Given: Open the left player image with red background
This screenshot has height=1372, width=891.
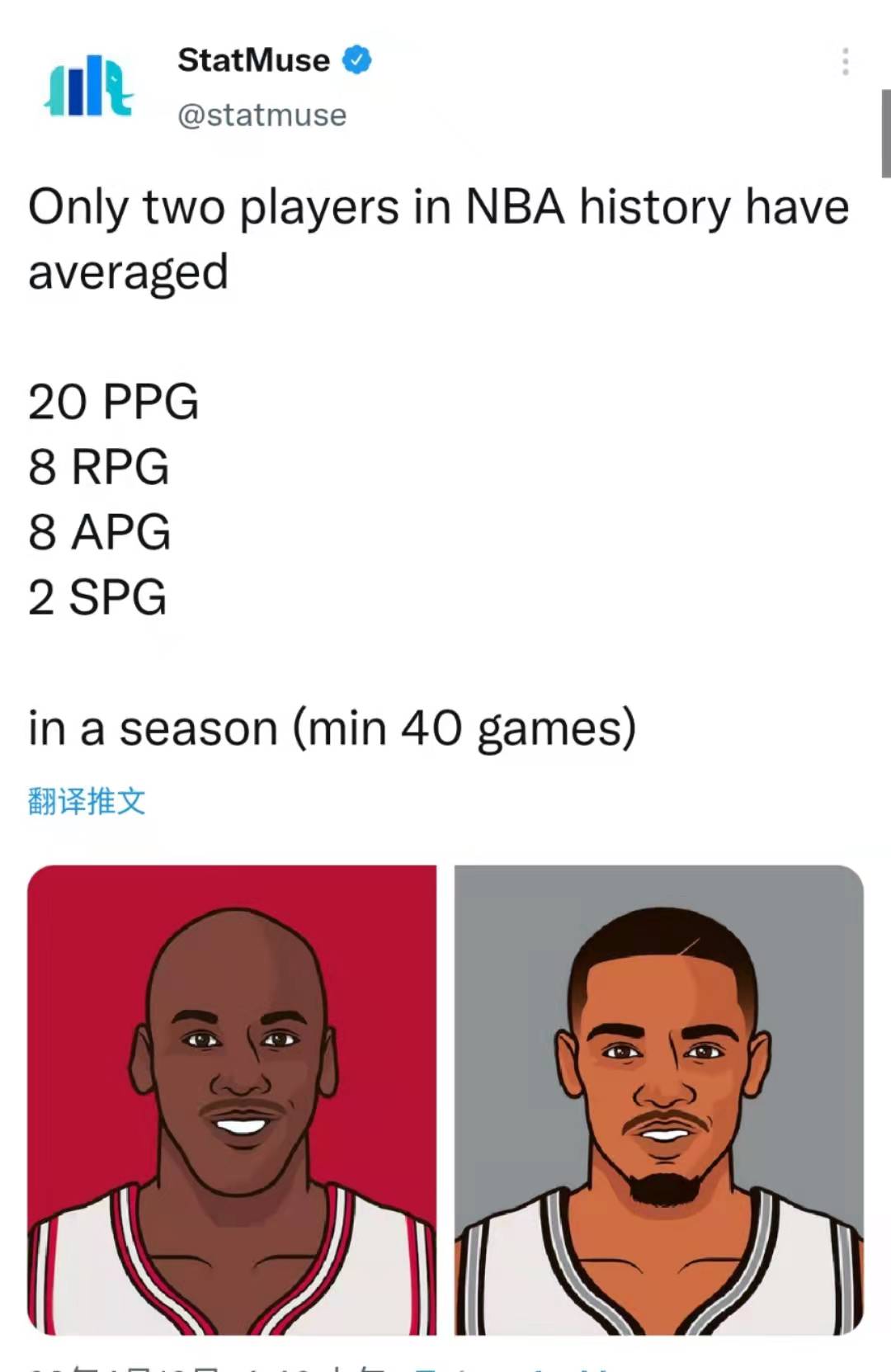Looking at the screenshot, I should (232, 1099).
